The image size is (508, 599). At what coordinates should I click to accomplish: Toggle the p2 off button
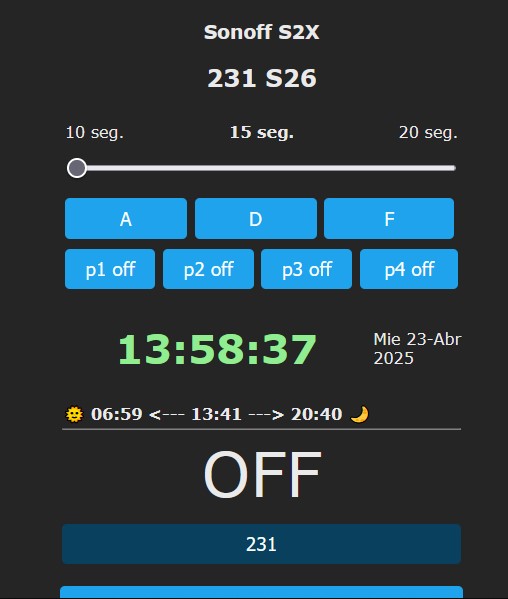[x=208, y=269]
